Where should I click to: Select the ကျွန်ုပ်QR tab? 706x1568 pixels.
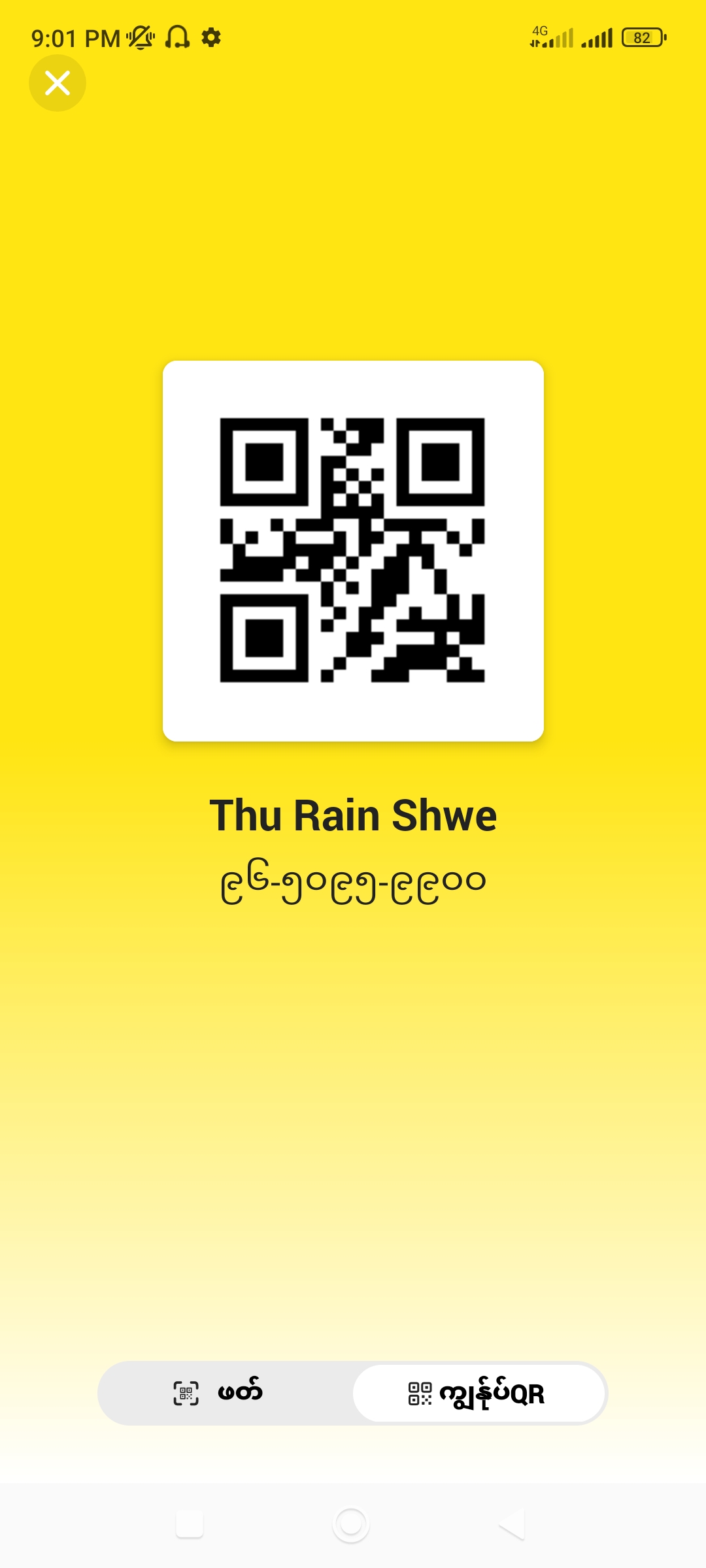[x=479, y=1393]
